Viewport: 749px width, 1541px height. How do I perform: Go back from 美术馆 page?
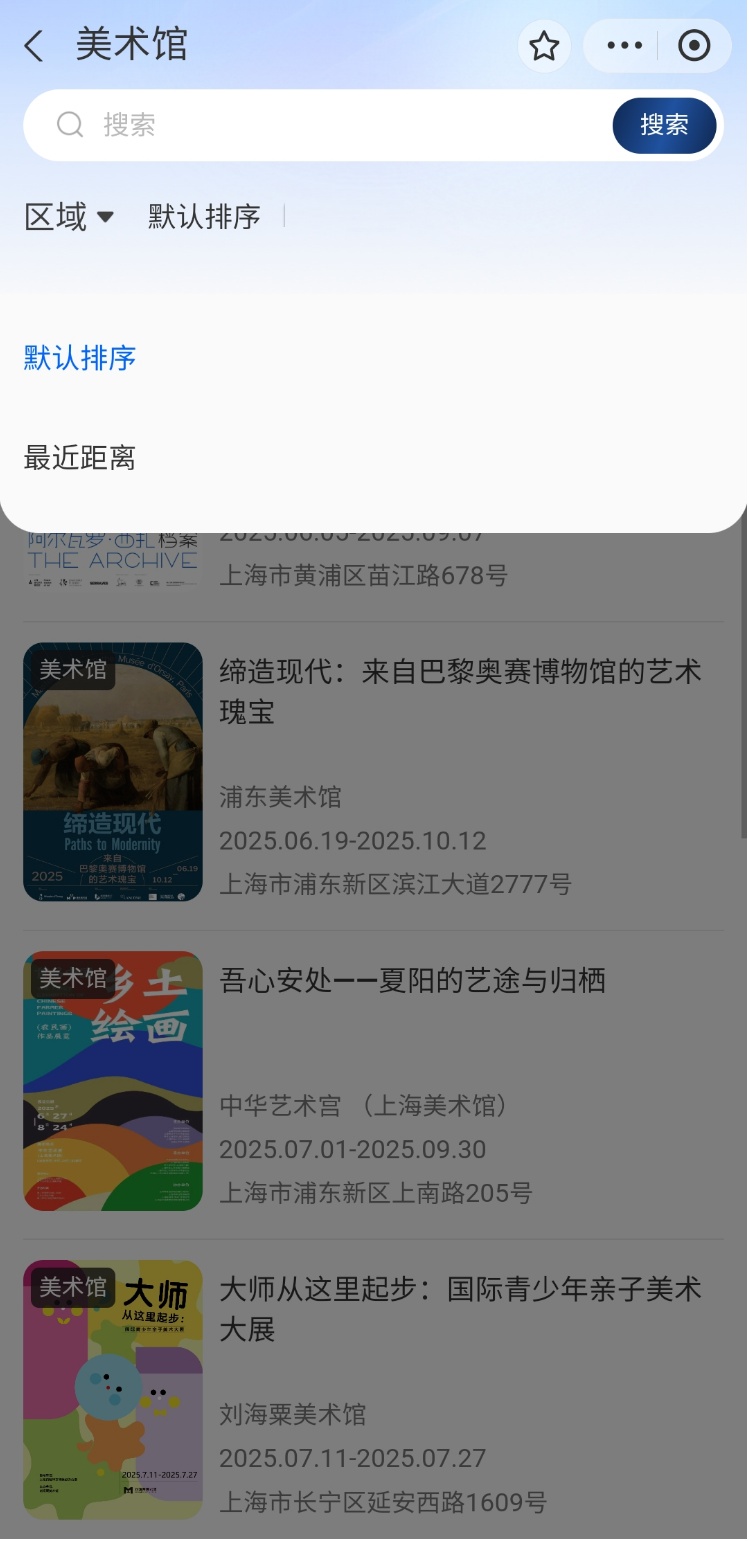(x=34, y=46)
